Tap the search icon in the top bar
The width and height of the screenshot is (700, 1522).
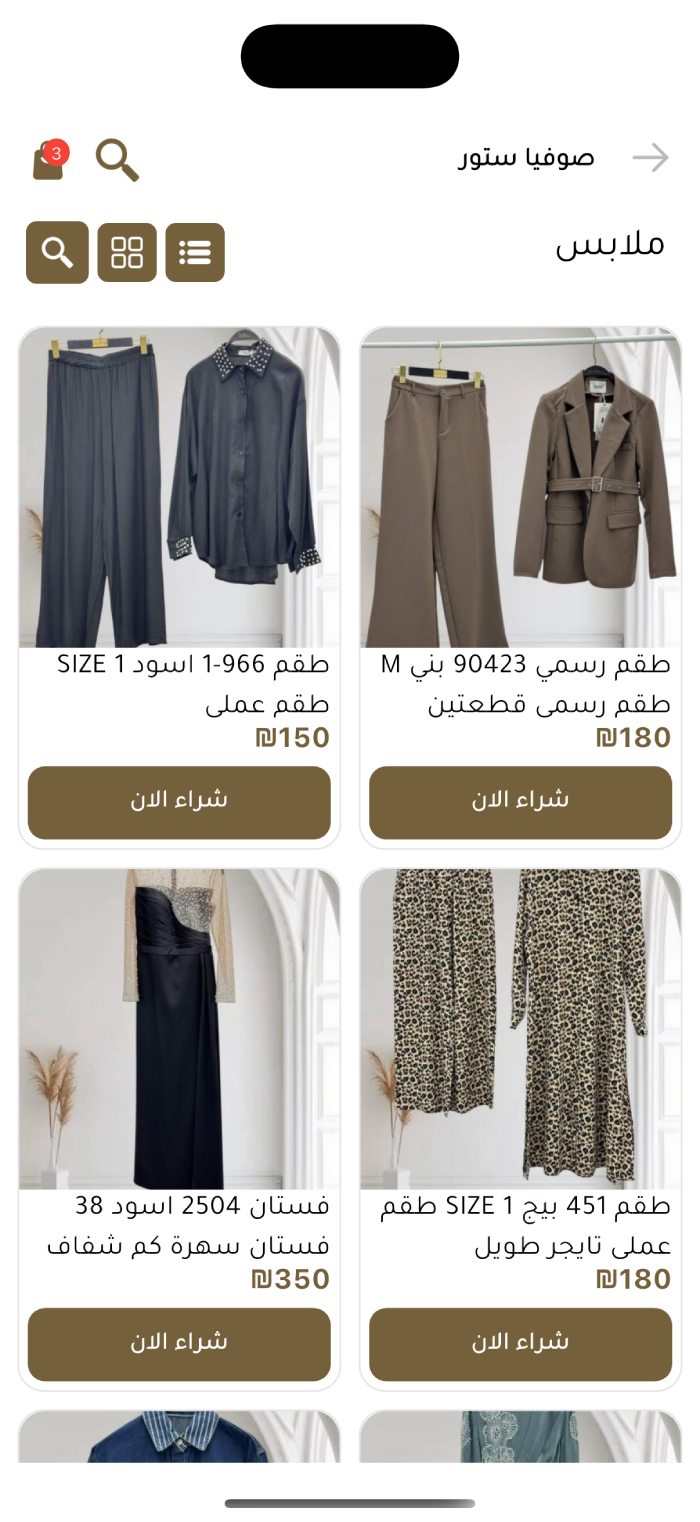(117, 160)
